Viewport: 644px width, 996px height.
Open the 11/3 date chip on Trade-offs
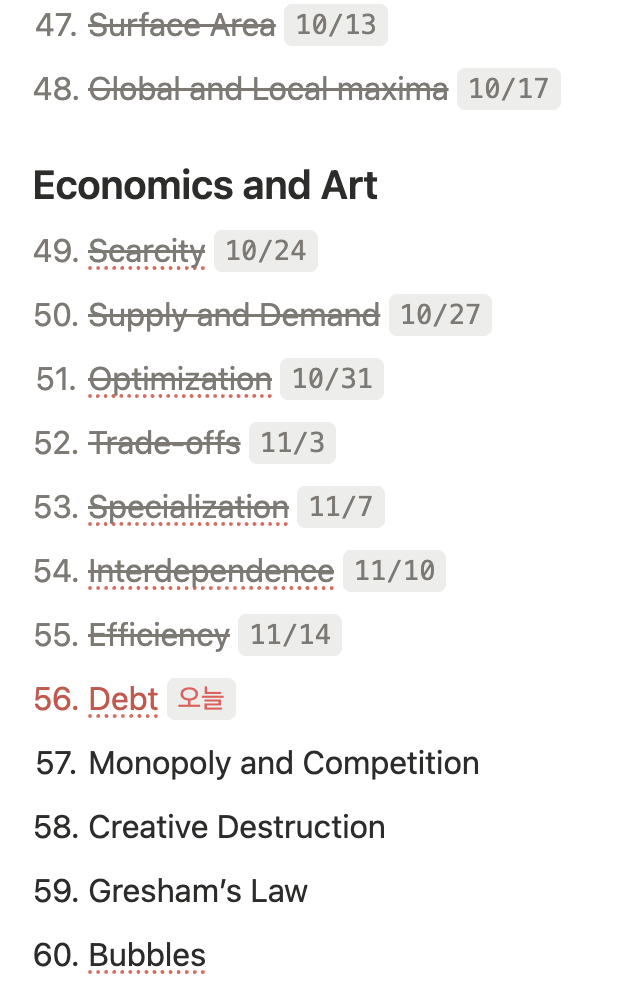292,443
